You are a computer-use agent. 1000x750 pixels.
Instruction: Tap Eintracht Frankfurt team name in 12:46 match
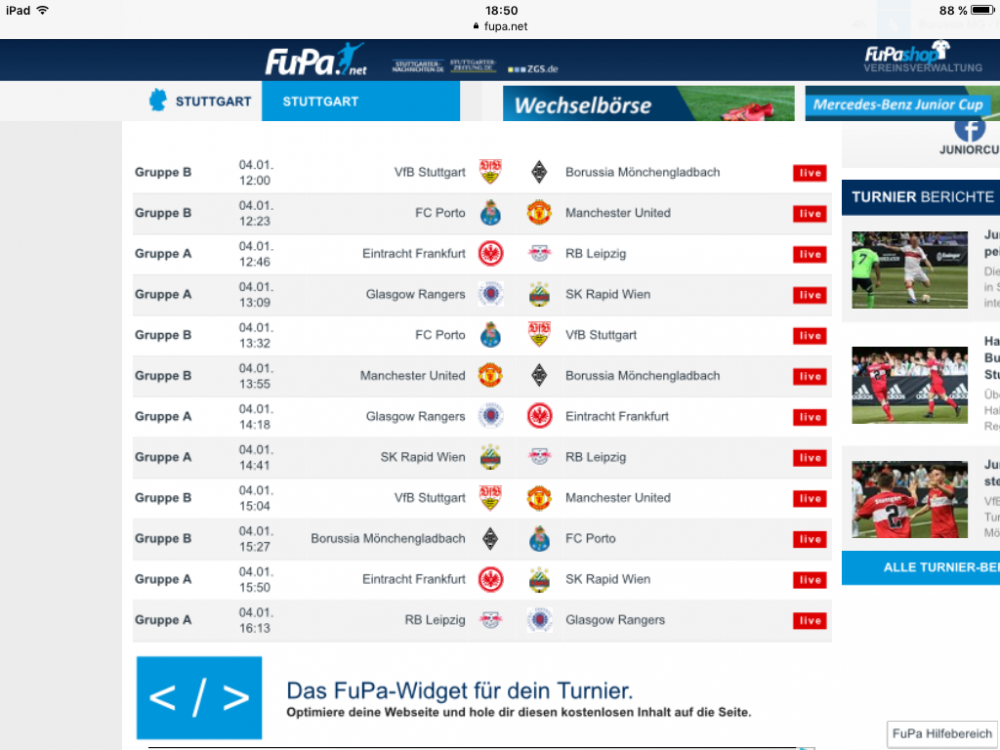[414, 254]
